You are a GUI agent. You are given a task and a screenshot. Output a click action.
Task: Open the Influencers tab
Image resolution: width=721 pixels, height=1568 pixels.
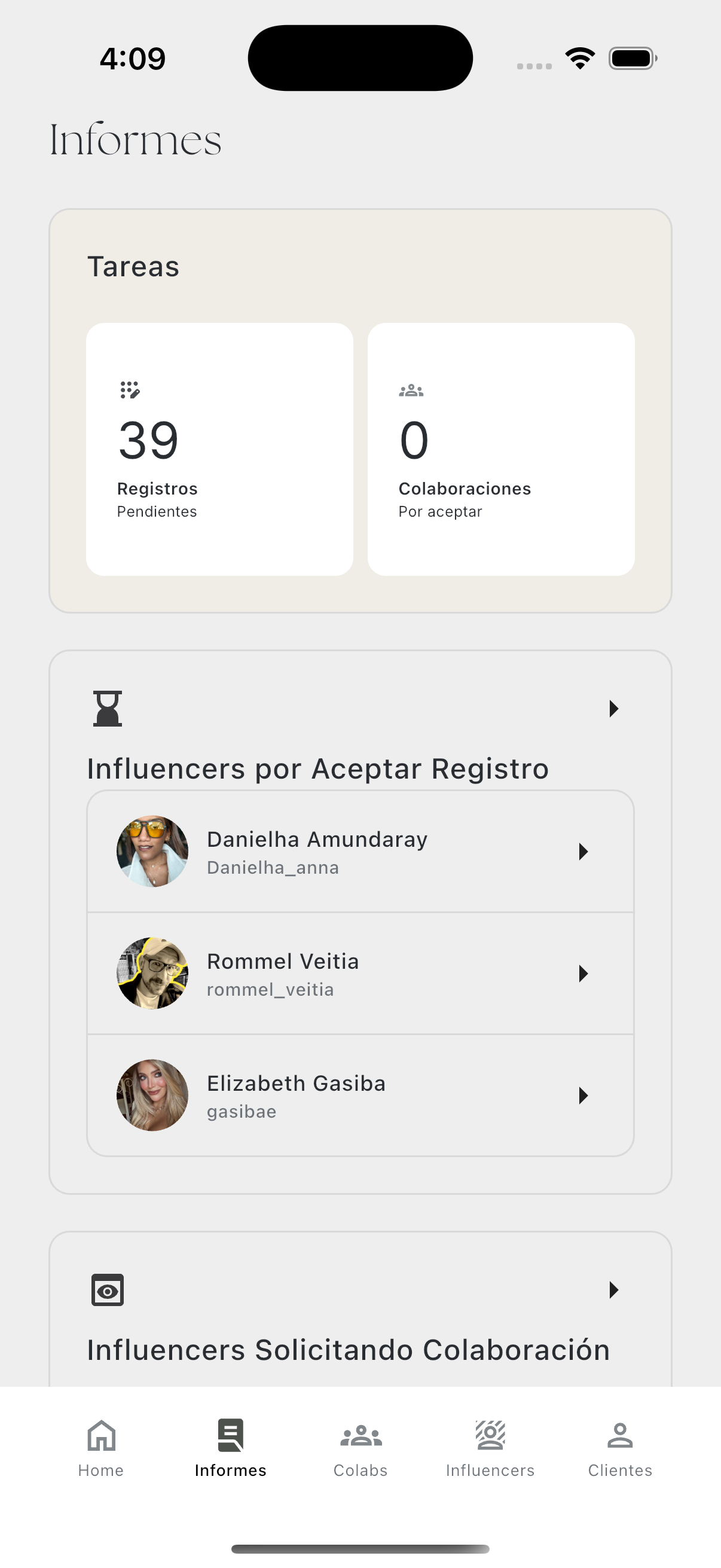coord(490,1448)
